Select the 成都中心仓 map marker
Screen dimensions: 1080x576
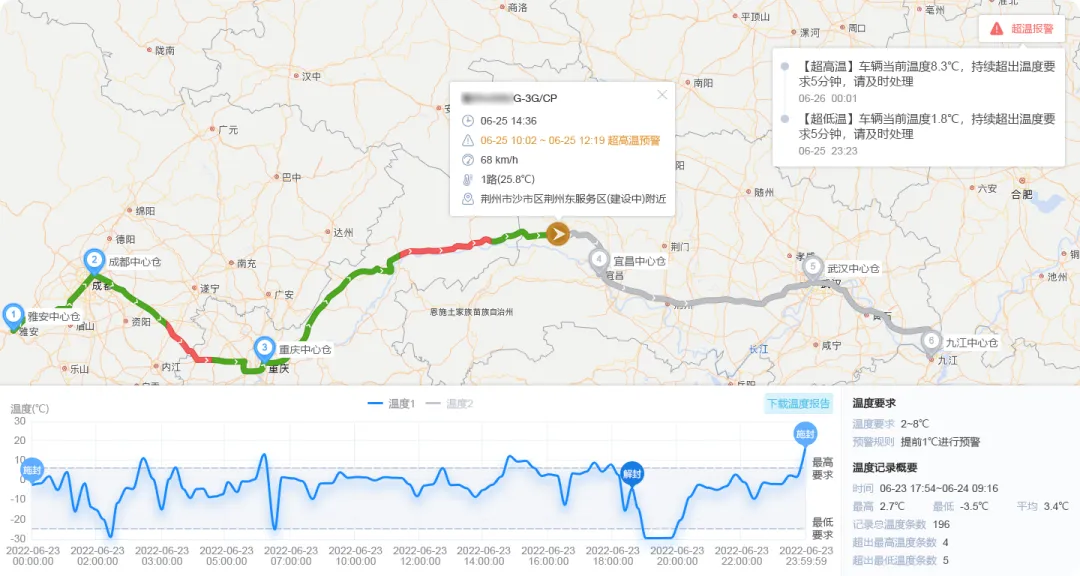94,261
